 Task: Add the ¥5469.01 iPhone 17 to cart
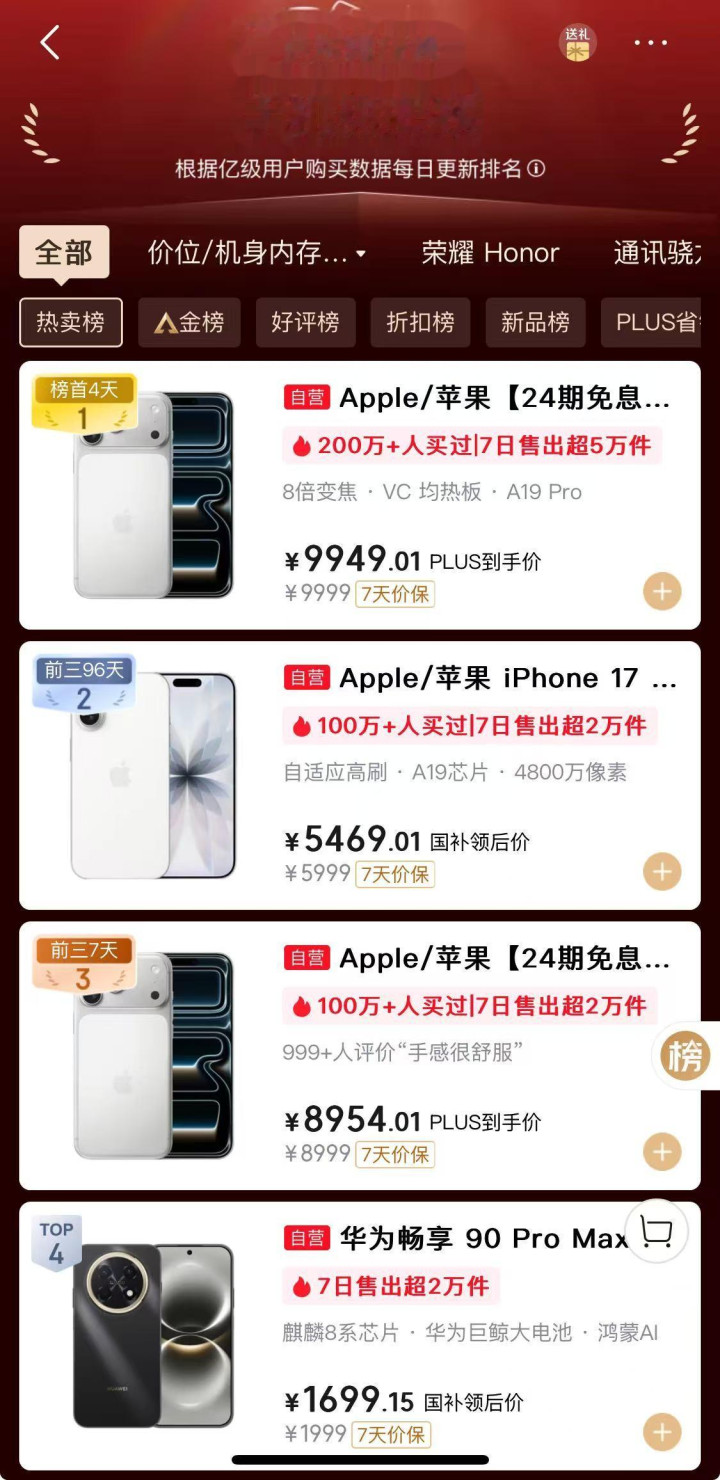[x=662, y=871]
